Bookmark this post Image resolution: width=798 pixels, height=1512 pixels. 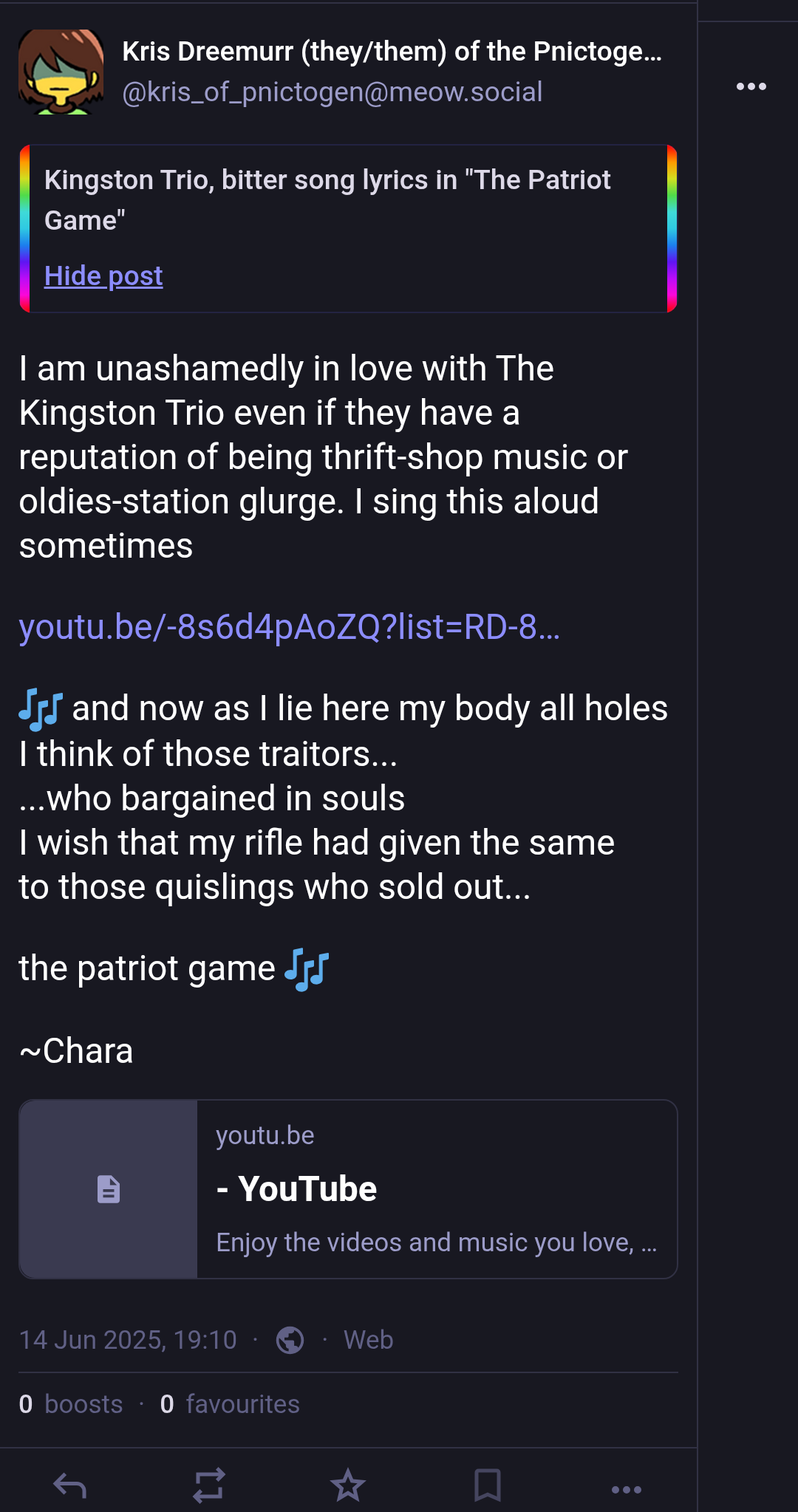coord(488,1485)
